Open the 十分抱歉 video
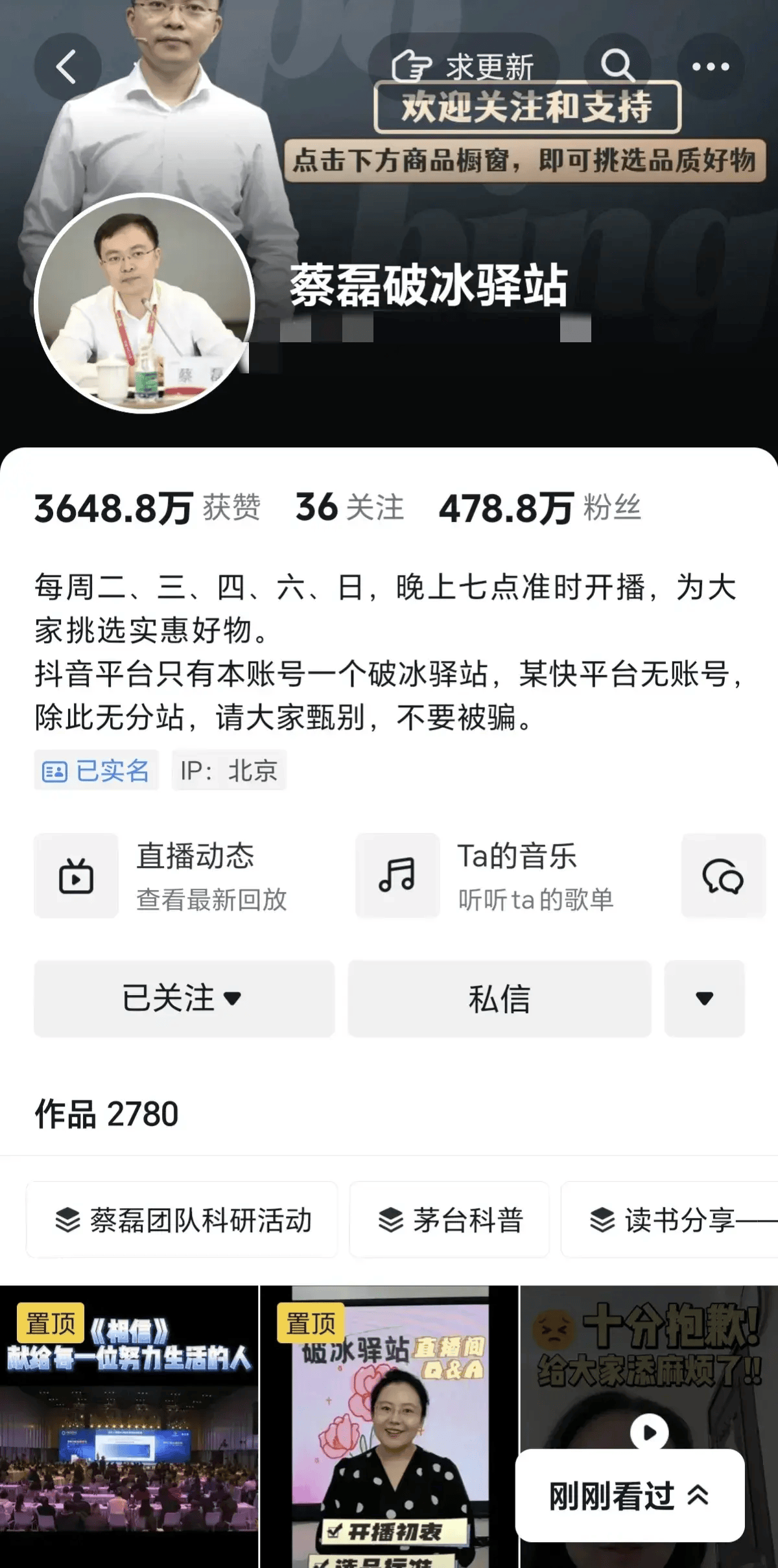The height and width of the screenshot is (1568, 778). click(649, 1361)
